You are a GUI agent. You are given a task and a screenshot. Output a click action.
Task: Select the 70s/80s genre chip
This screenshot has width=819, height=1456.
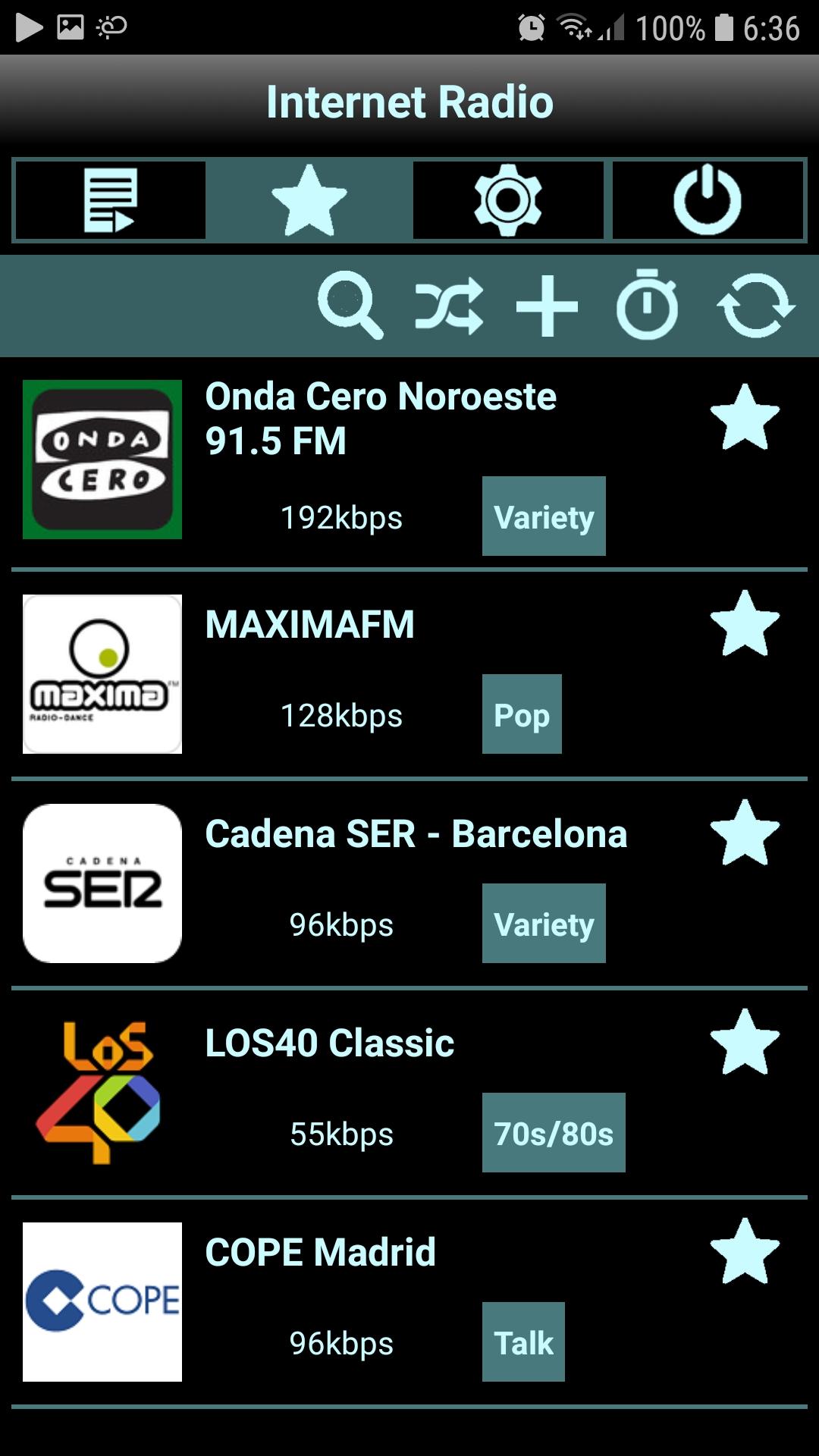[554, 1133]
